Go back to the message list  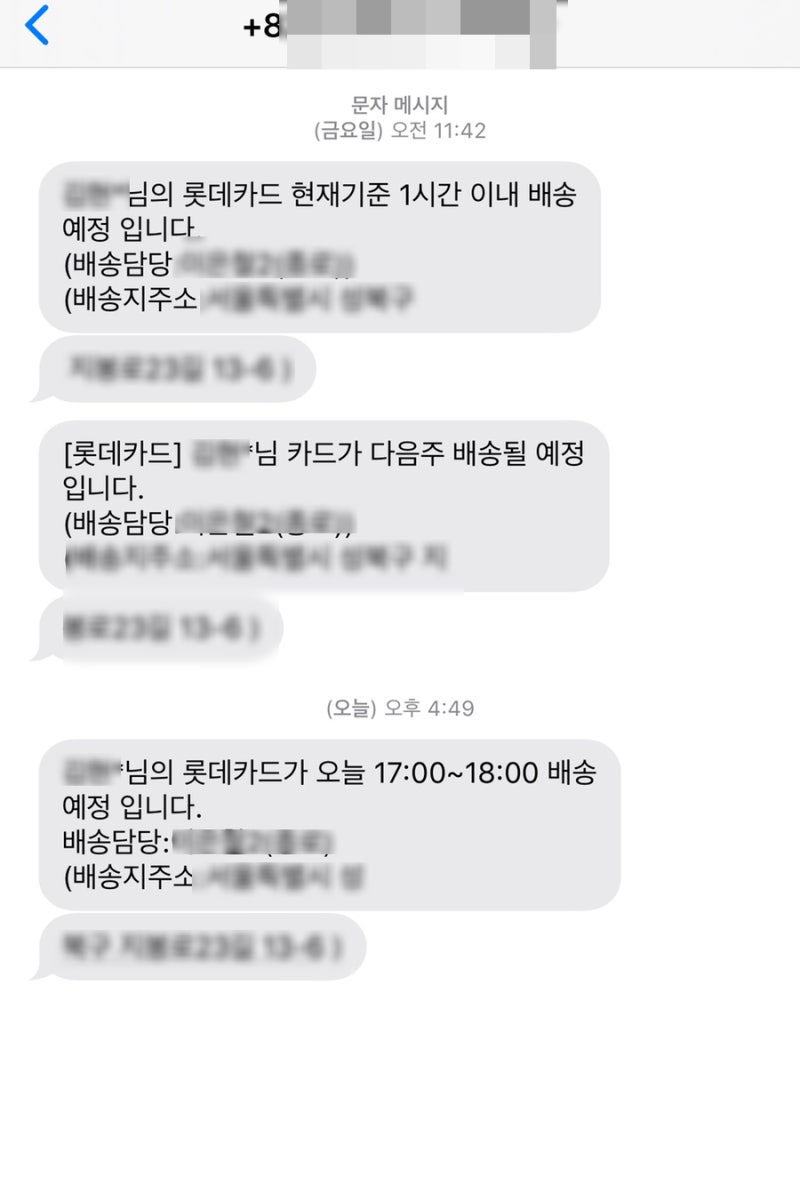[x=36, y=26]
